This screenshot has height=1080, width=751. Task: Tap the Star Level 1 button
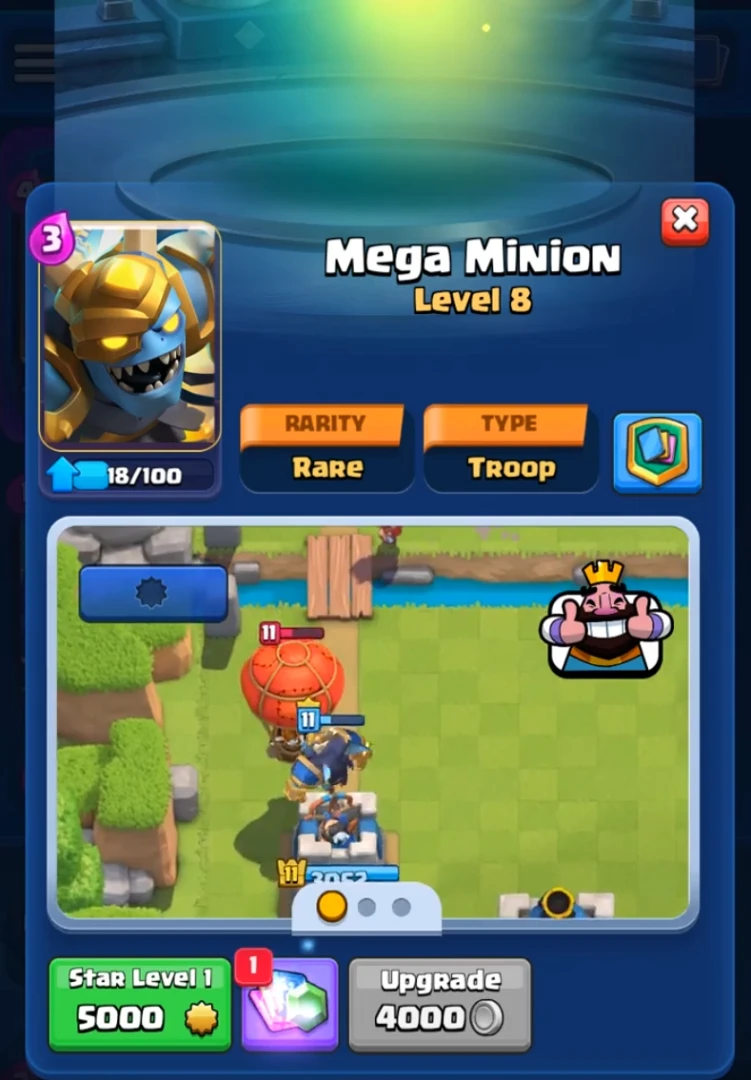click(x=139, y=1004)
